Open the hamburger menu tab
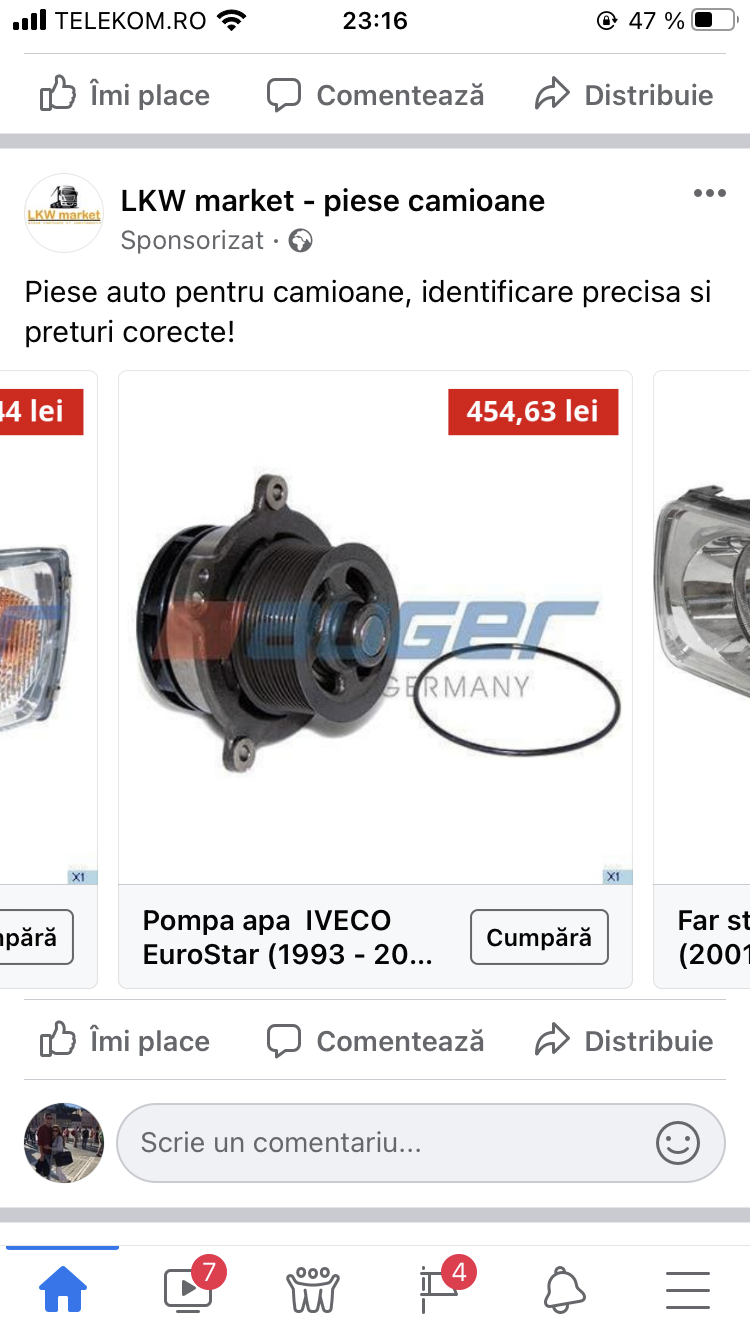750x1334 pixels. coord(687,1290)
